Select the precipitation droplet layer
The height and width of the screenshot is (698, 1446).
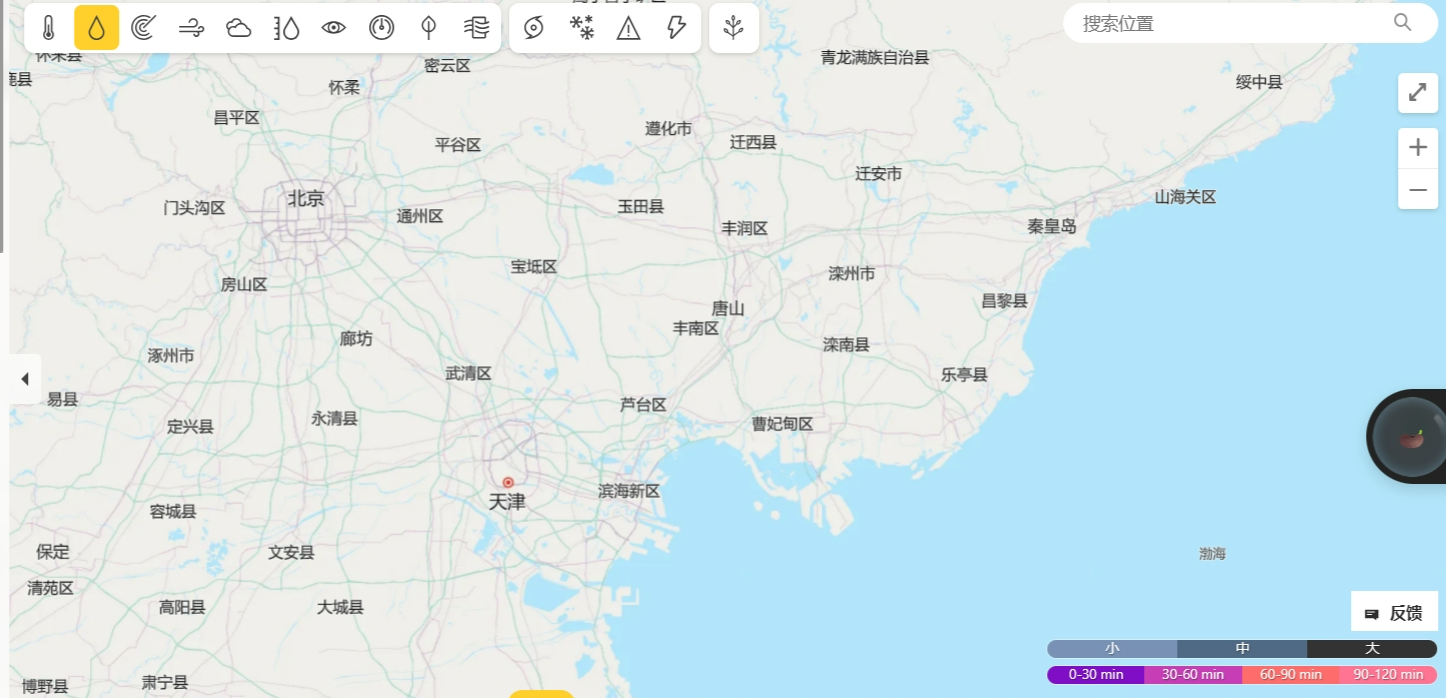click(x=96, y=28)
